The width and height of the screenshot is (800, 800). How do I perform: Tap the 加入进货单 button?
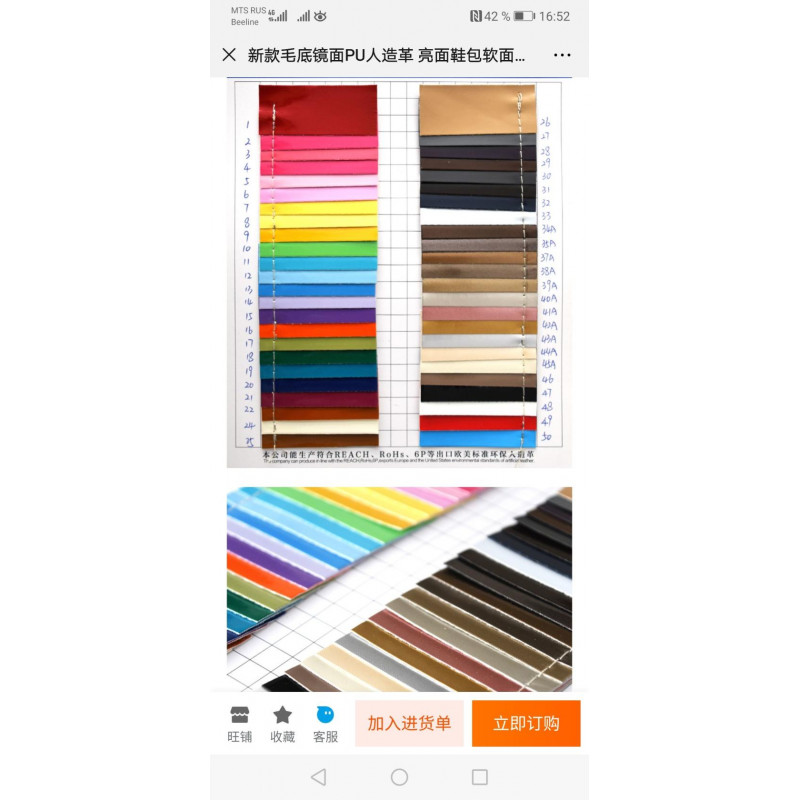click(409, 723)
